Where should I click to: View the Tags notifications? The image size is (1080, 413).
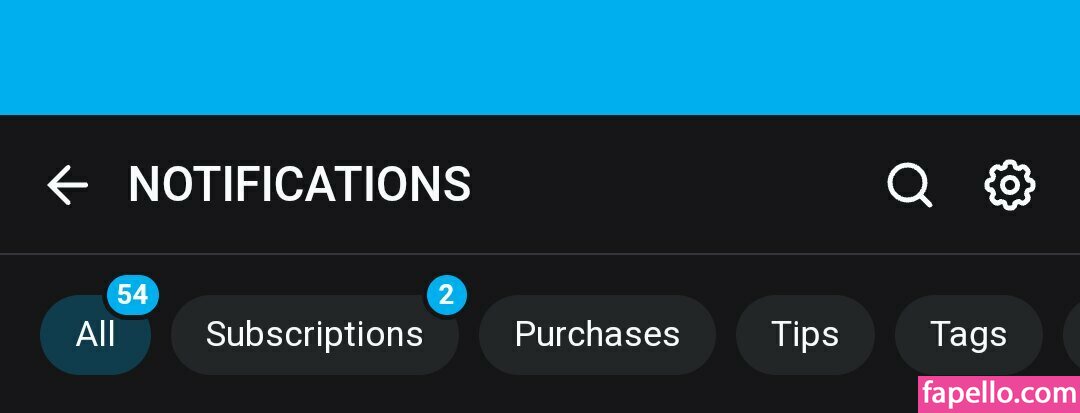coord(968,334)
